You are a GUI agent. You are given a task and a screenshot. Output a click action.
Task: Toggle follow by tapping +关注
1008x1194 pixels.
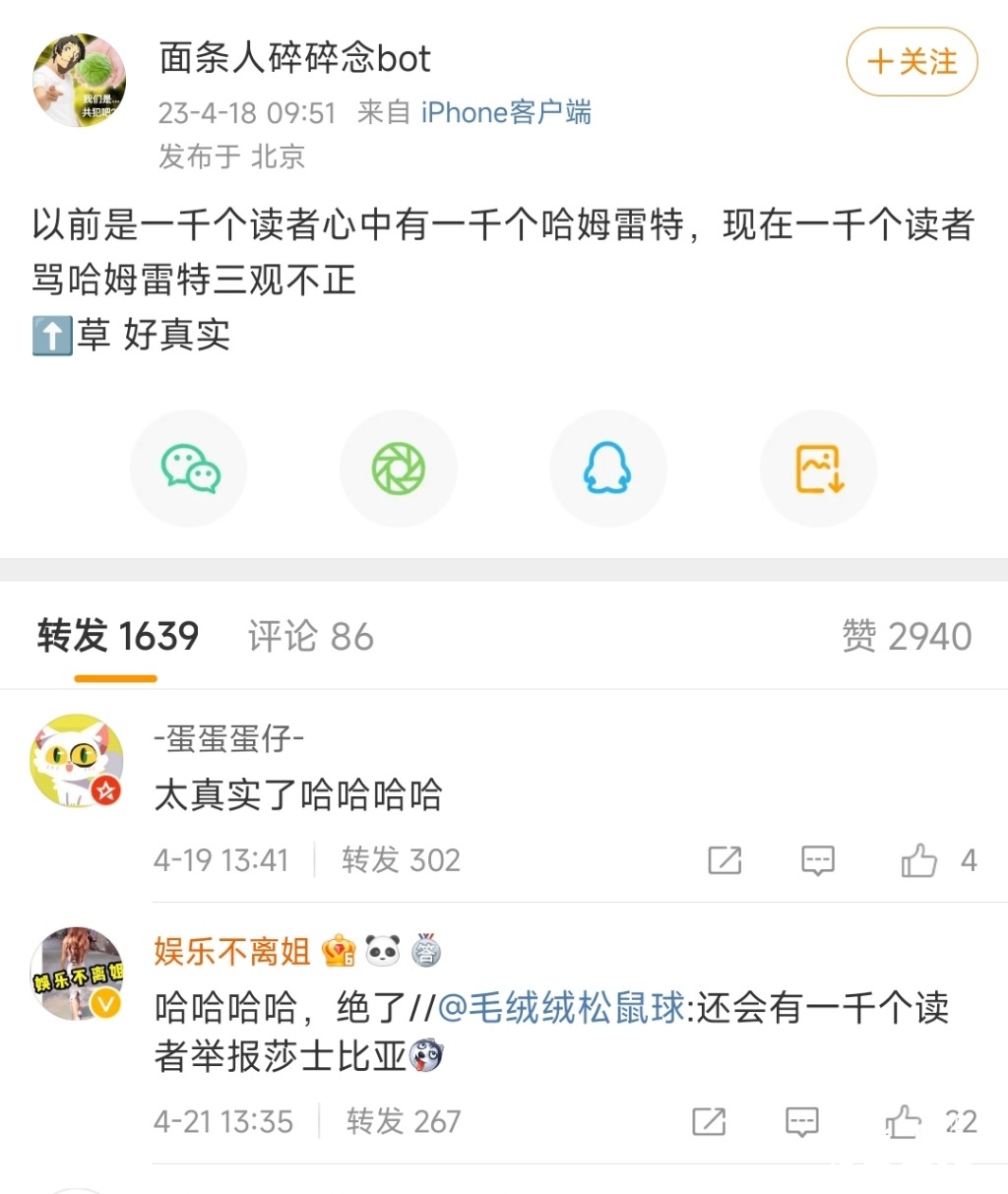(x=911, y=61)
